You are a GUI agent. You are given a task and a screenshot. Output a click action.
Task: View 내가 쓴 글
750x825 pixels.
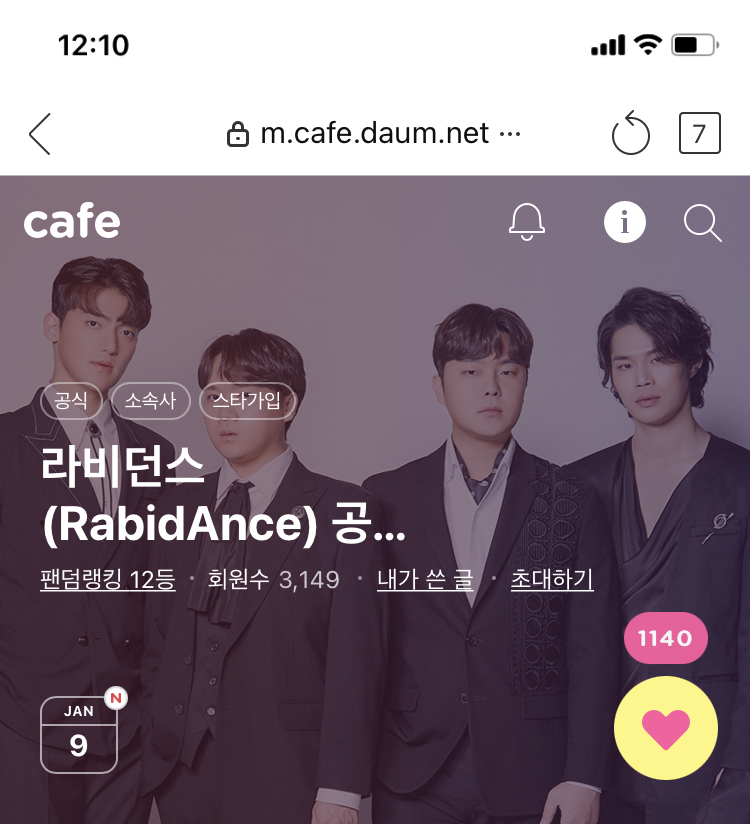click(x=425, y=579)
